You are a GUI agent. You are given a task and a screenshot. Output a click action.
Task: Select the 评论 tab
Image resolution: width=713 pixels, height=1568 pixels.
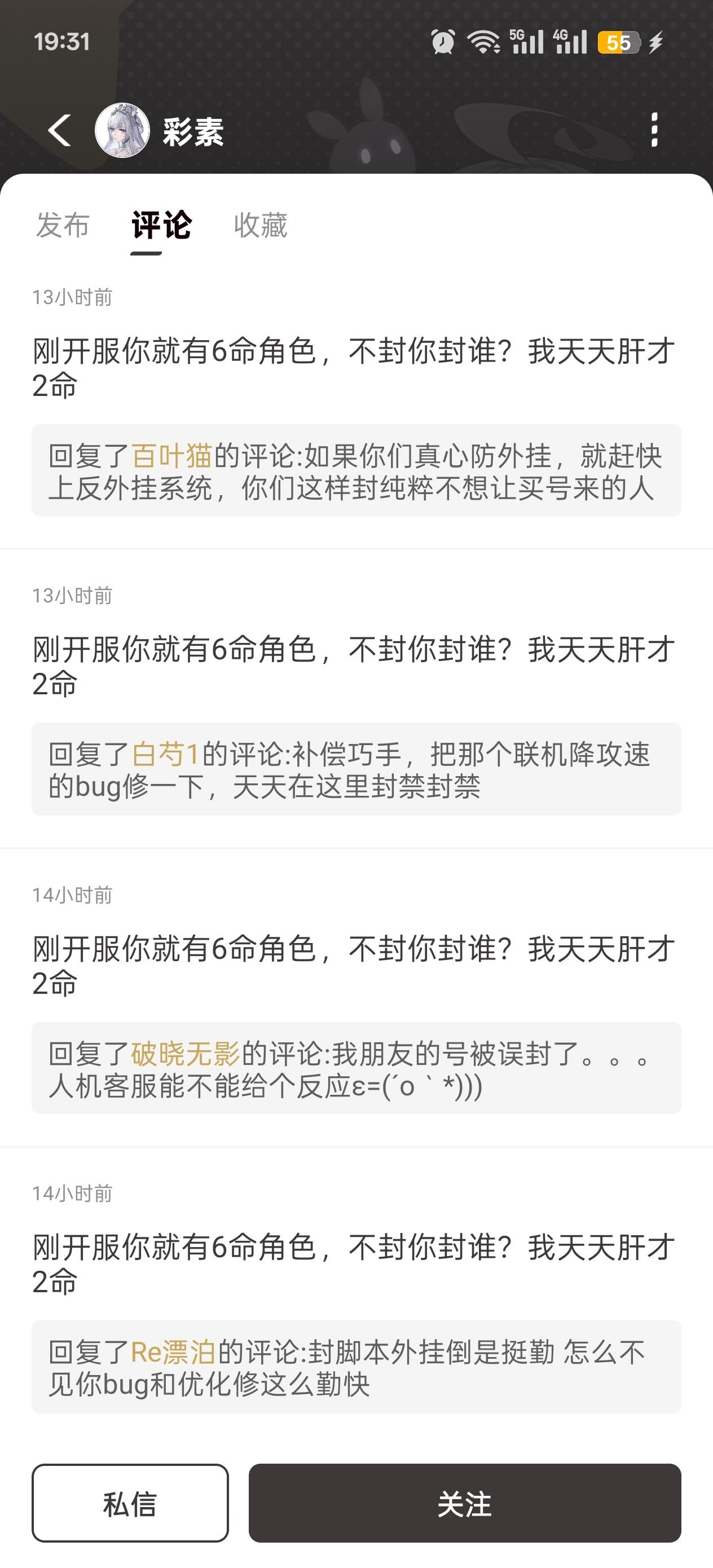coord(161,225)
